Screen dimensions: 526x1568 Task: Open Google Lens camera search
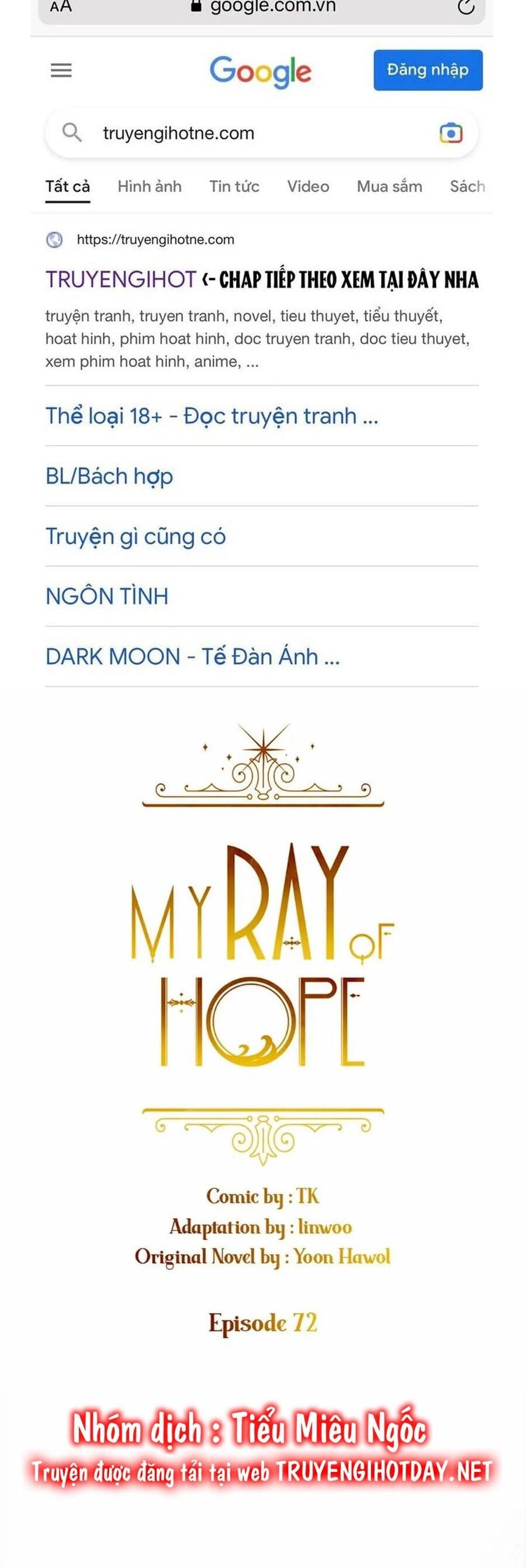pyautogui.click(x=449, y=132)
